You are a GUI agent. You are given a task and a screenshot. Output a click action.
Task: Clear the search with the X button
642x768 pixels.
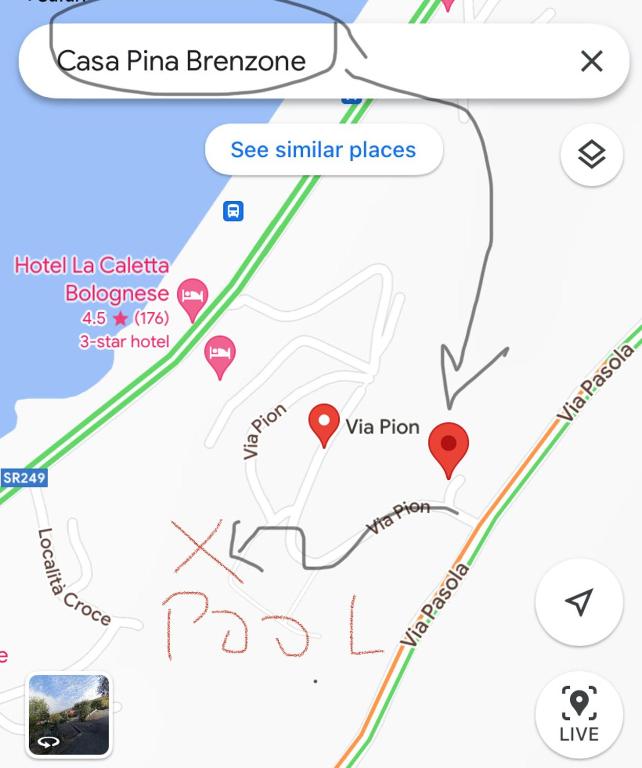click(x=592, y=61)
